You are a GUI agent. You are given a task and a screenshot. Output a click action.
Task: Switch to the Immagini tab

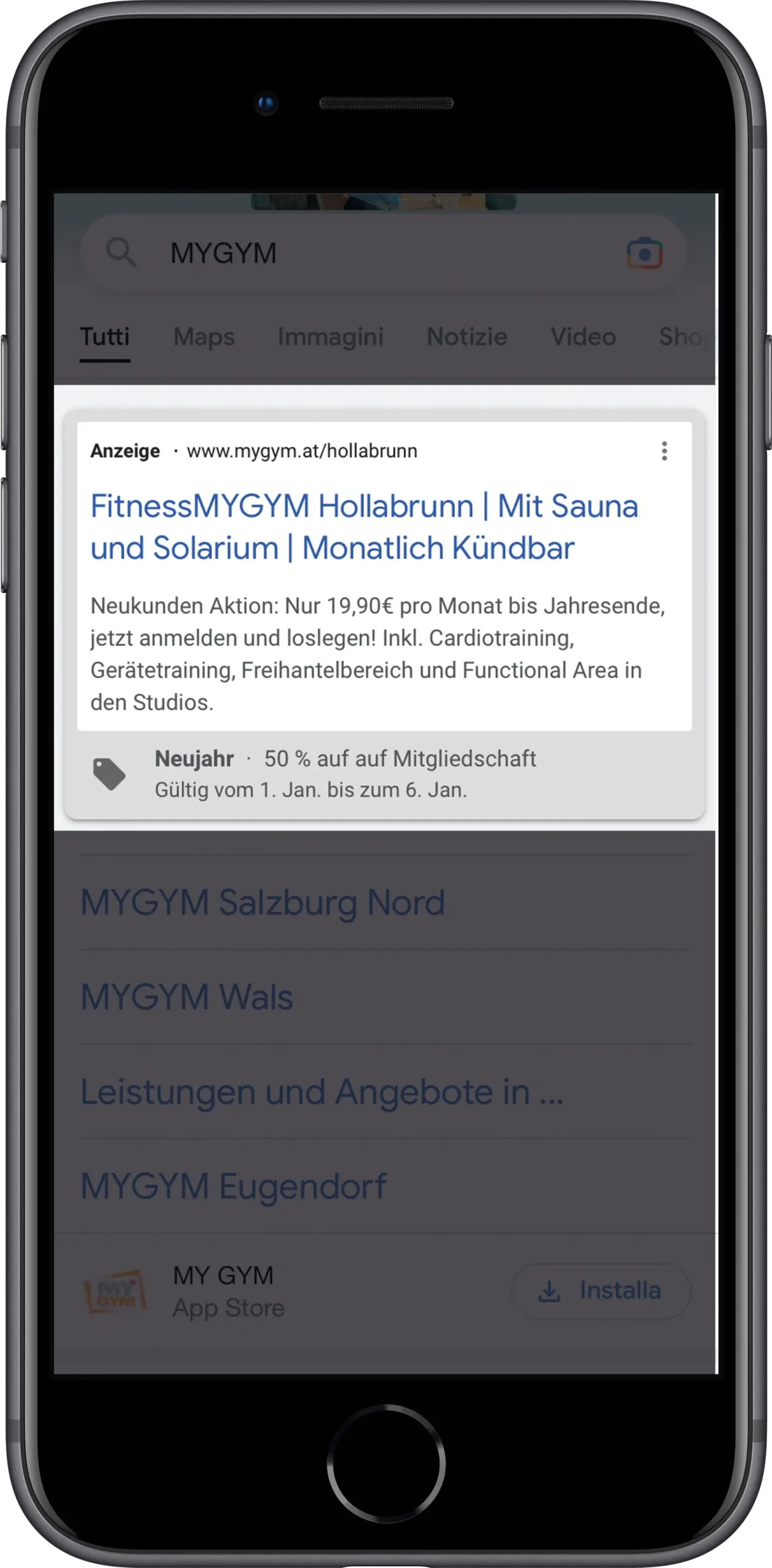click(331, 337)
